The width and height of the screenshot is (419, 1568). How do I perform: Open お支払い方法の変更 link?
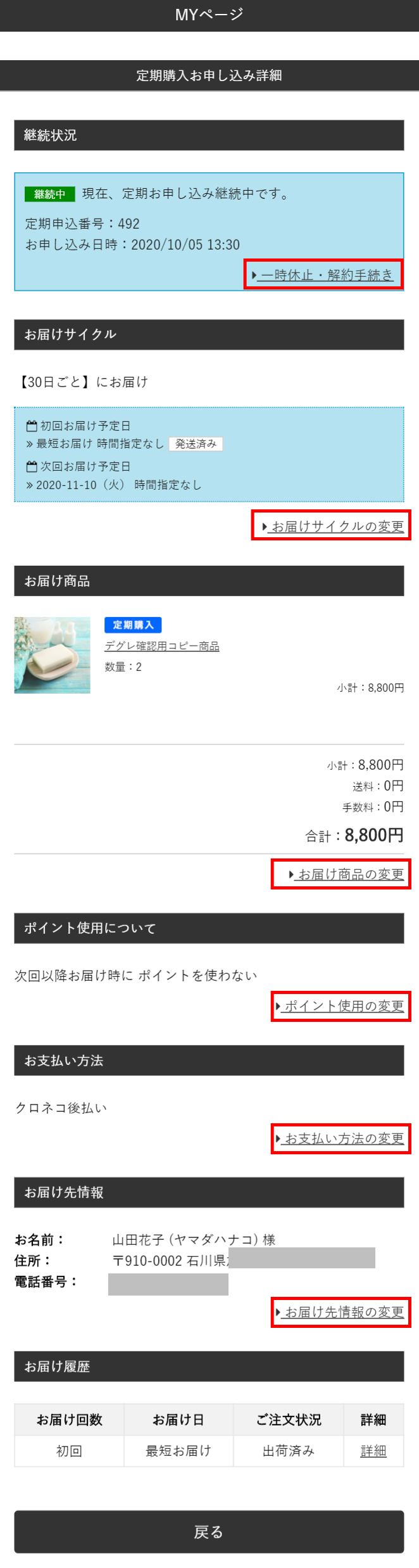(x=343, y=1138)
